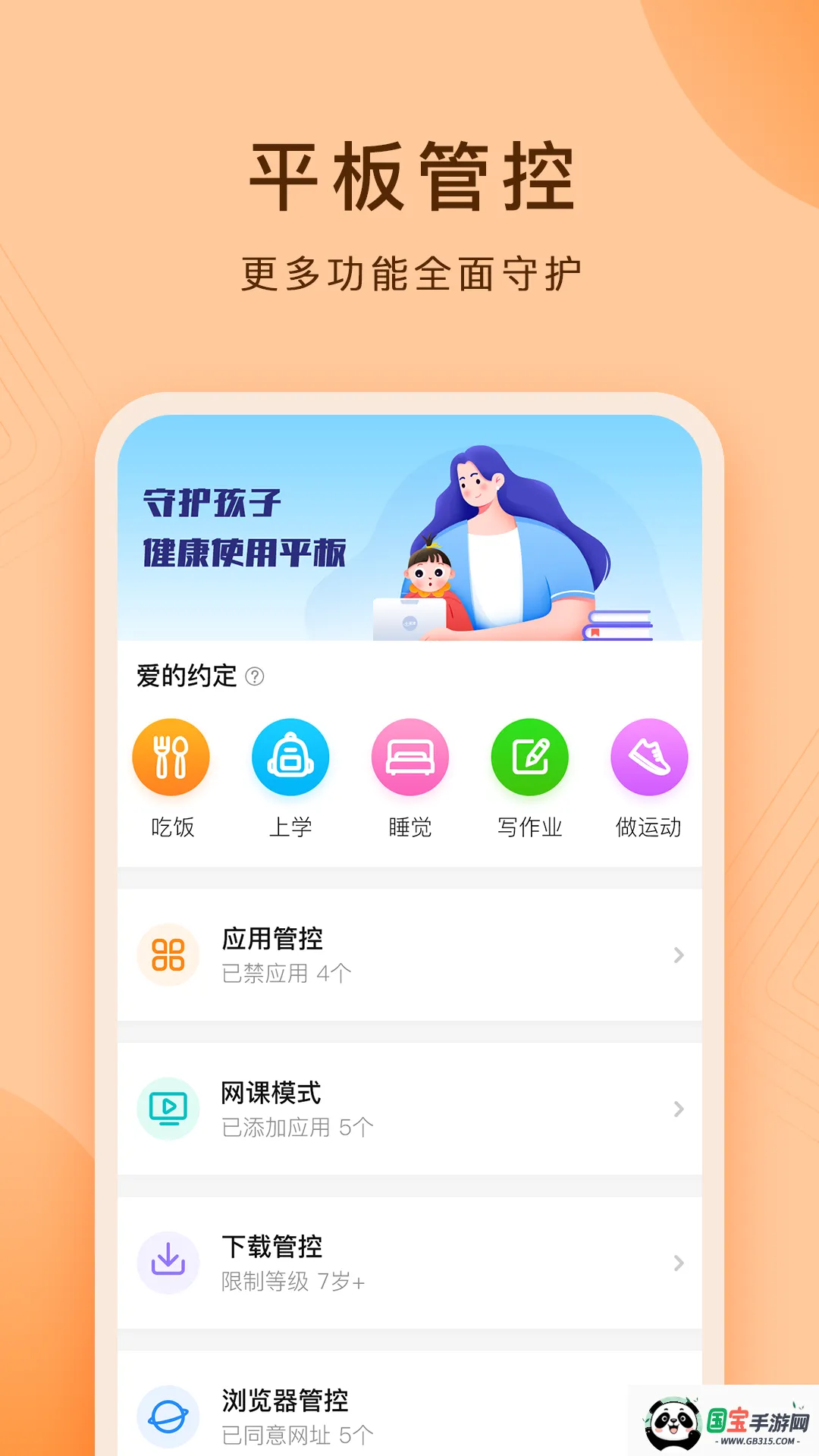The image size is (819, 1456).
Task: Select the 写作业 pencil icon
Action: tap(530, 757)
